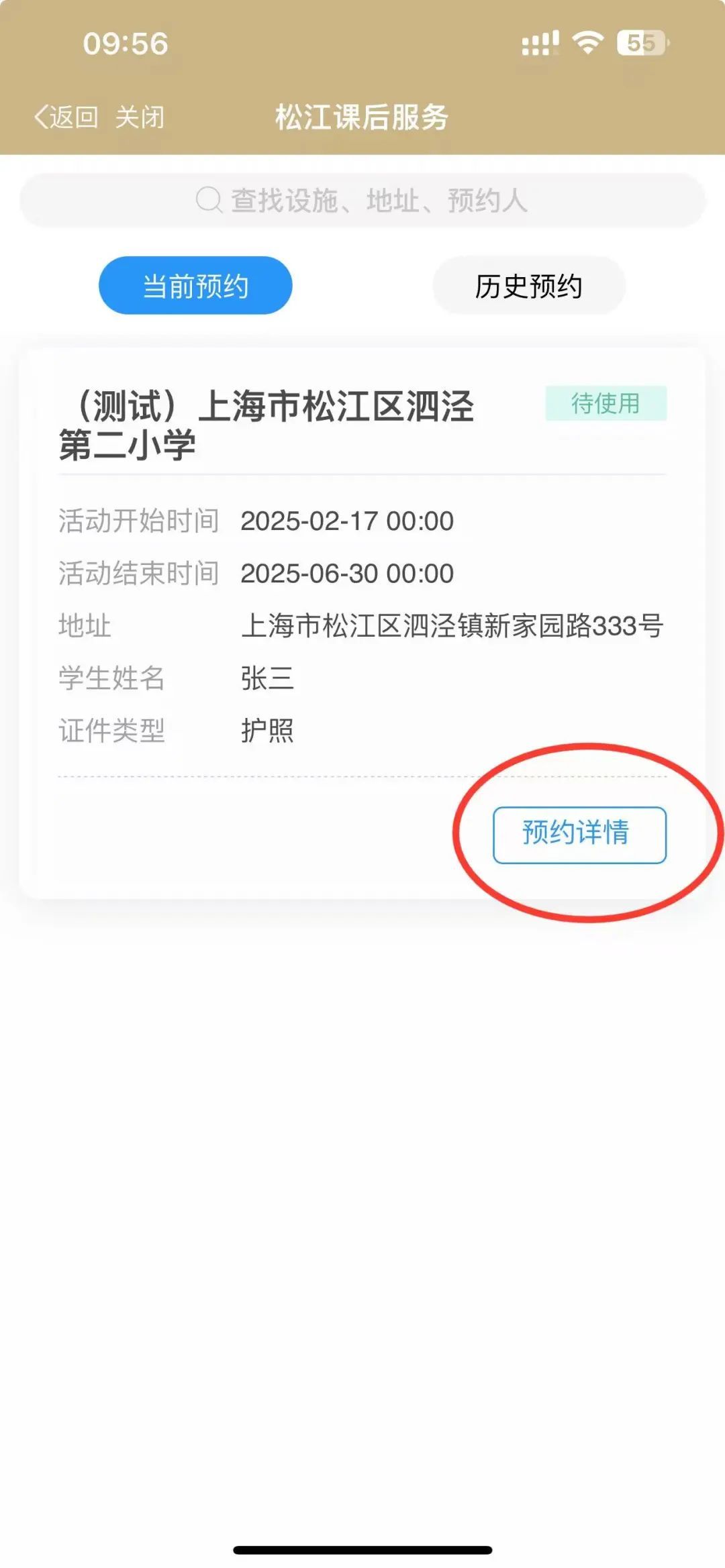The image size is (725, 1568).
Task: Tap the search box for facilities and addresses
Action: click(x=362, y=200)
